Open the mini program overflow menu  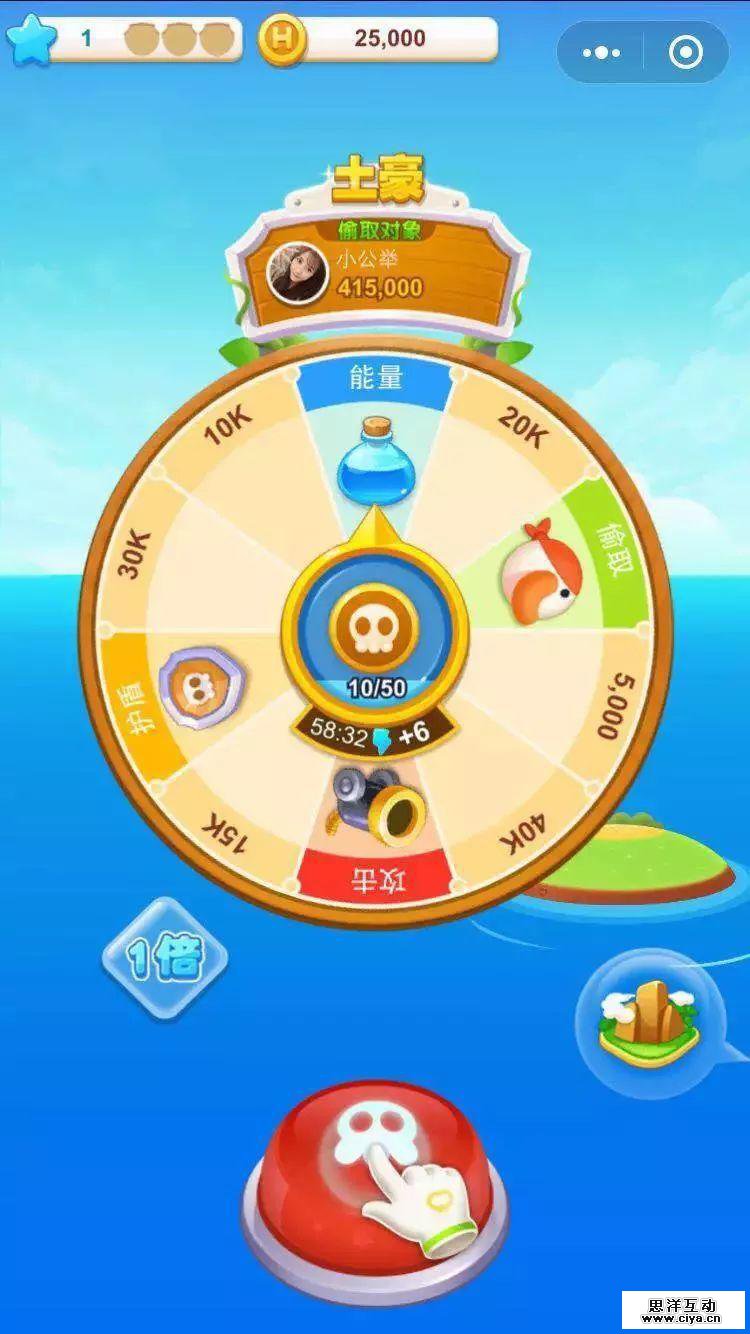tap(601, 53)
